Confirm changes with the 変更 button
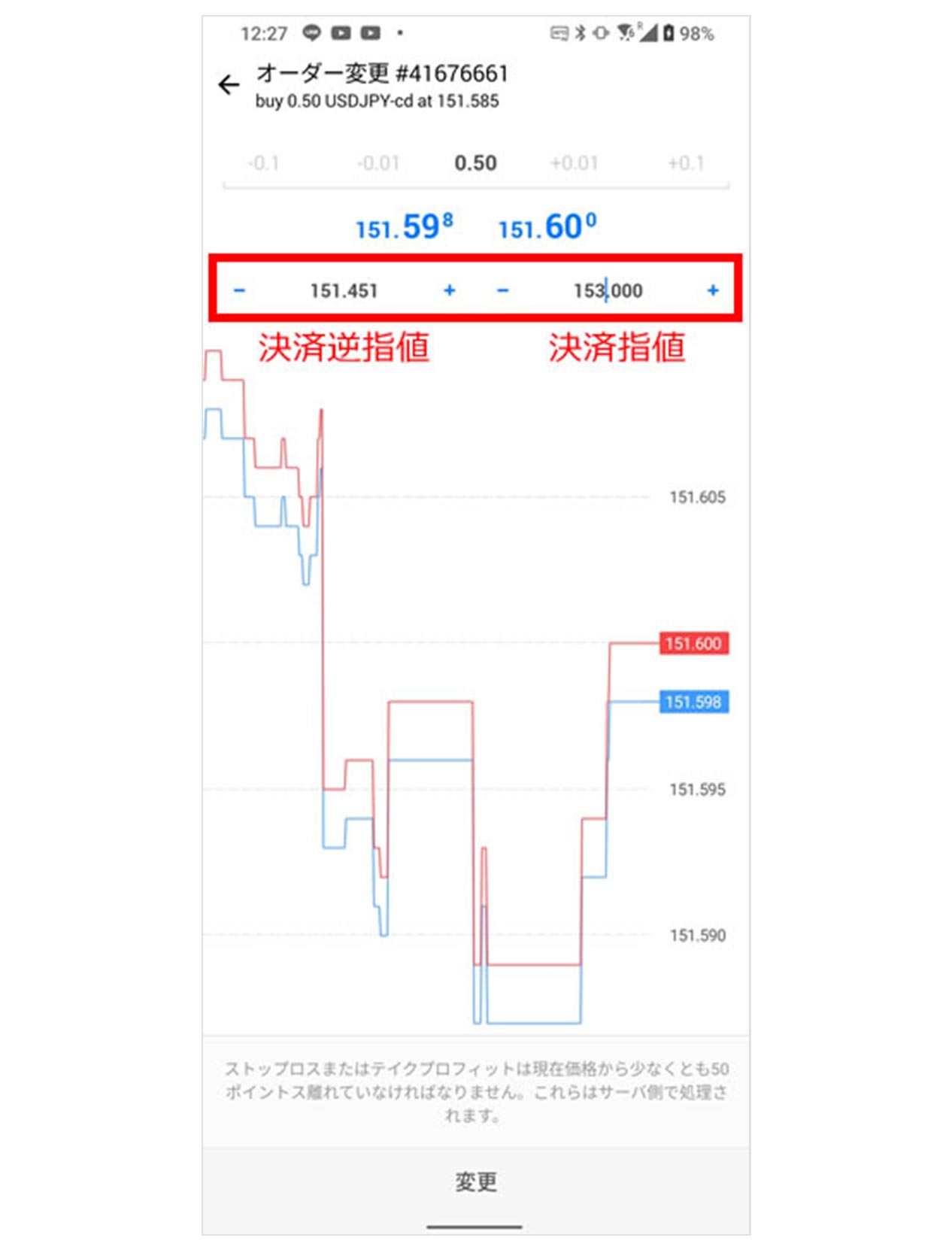This screenshot has height=1250, width=952. [x=475, y=1182]
